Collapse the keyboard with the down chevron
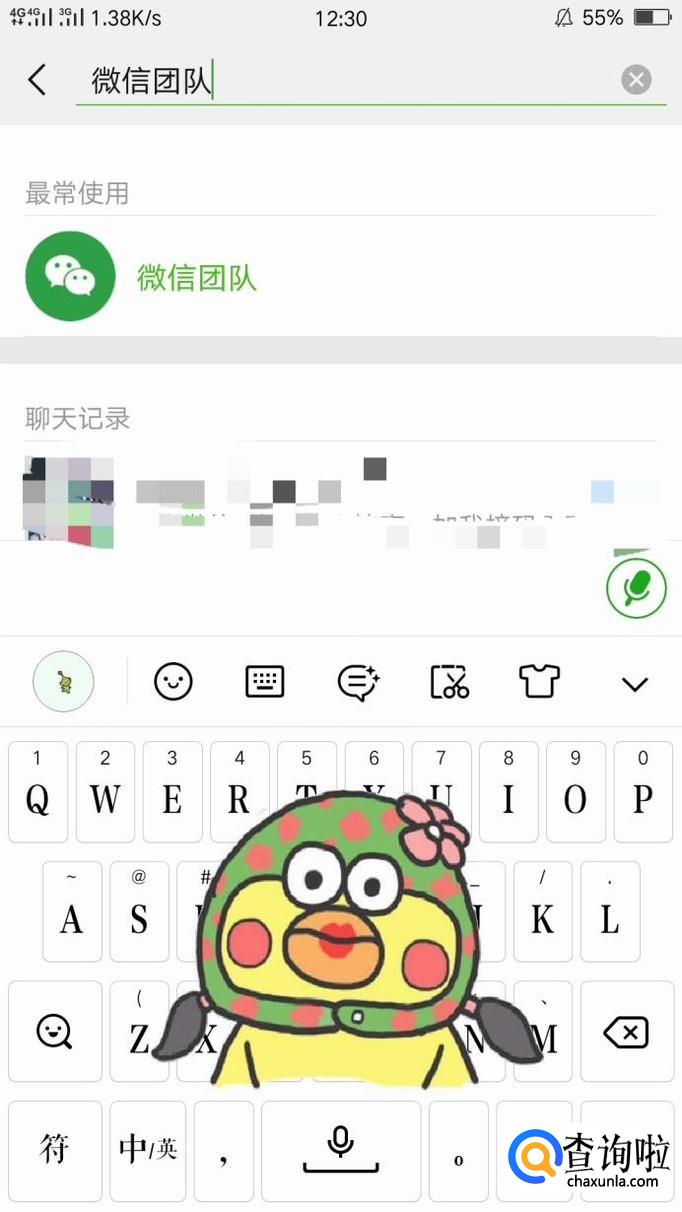682x1212 pixels. (x=635, y=684)
